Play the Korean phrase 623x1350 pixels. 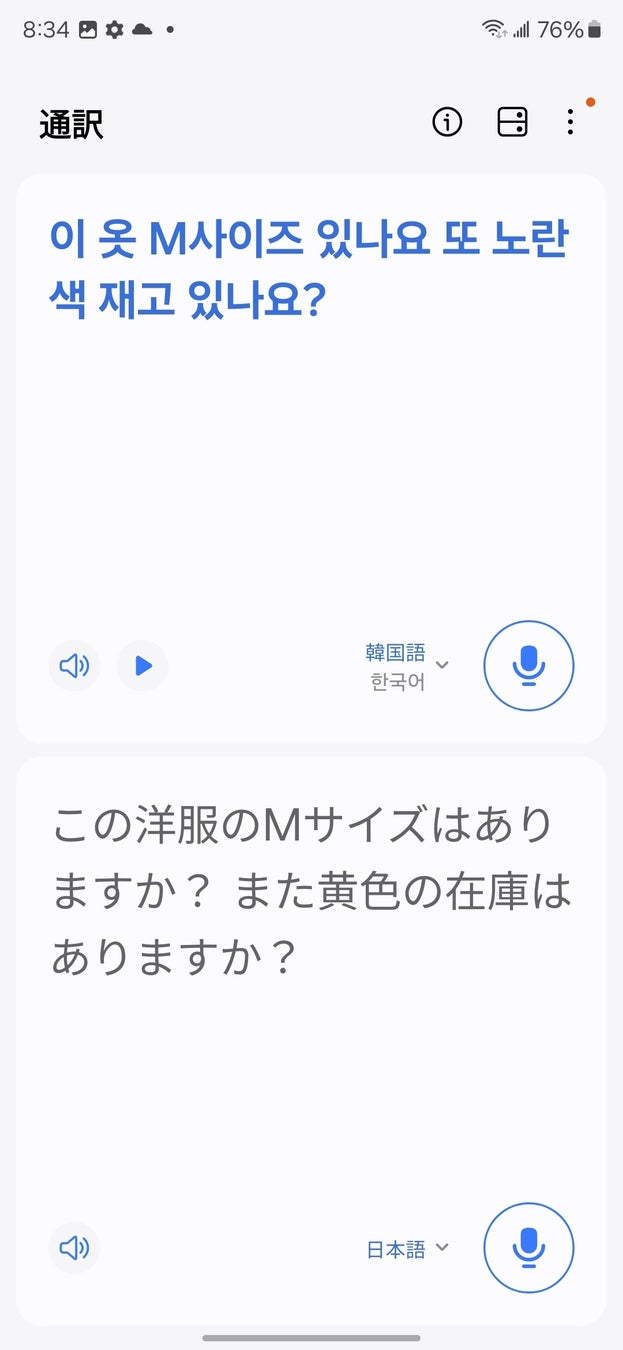pyautogui.click(x=142, y=665)
